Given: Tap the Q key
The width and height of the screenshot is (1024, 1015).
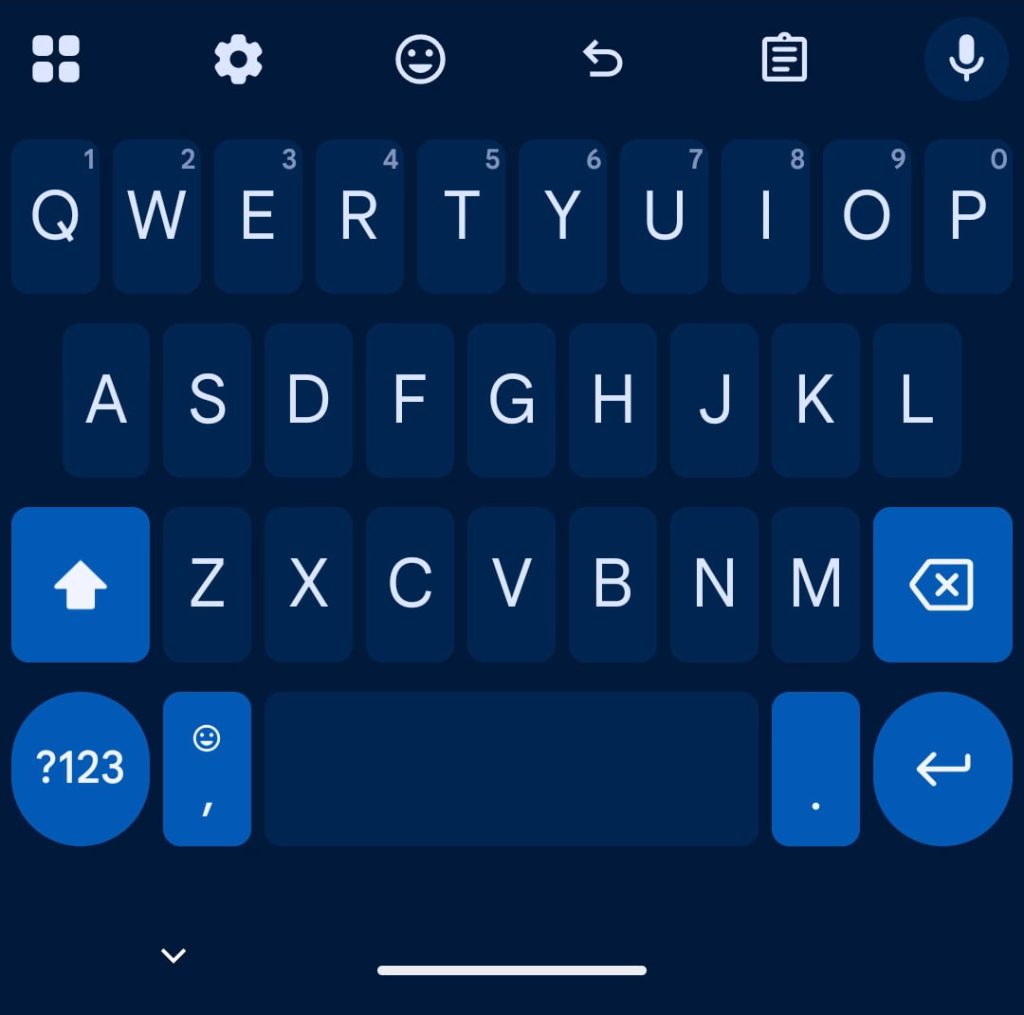Looking at the screenshot, I should point(56,216).
